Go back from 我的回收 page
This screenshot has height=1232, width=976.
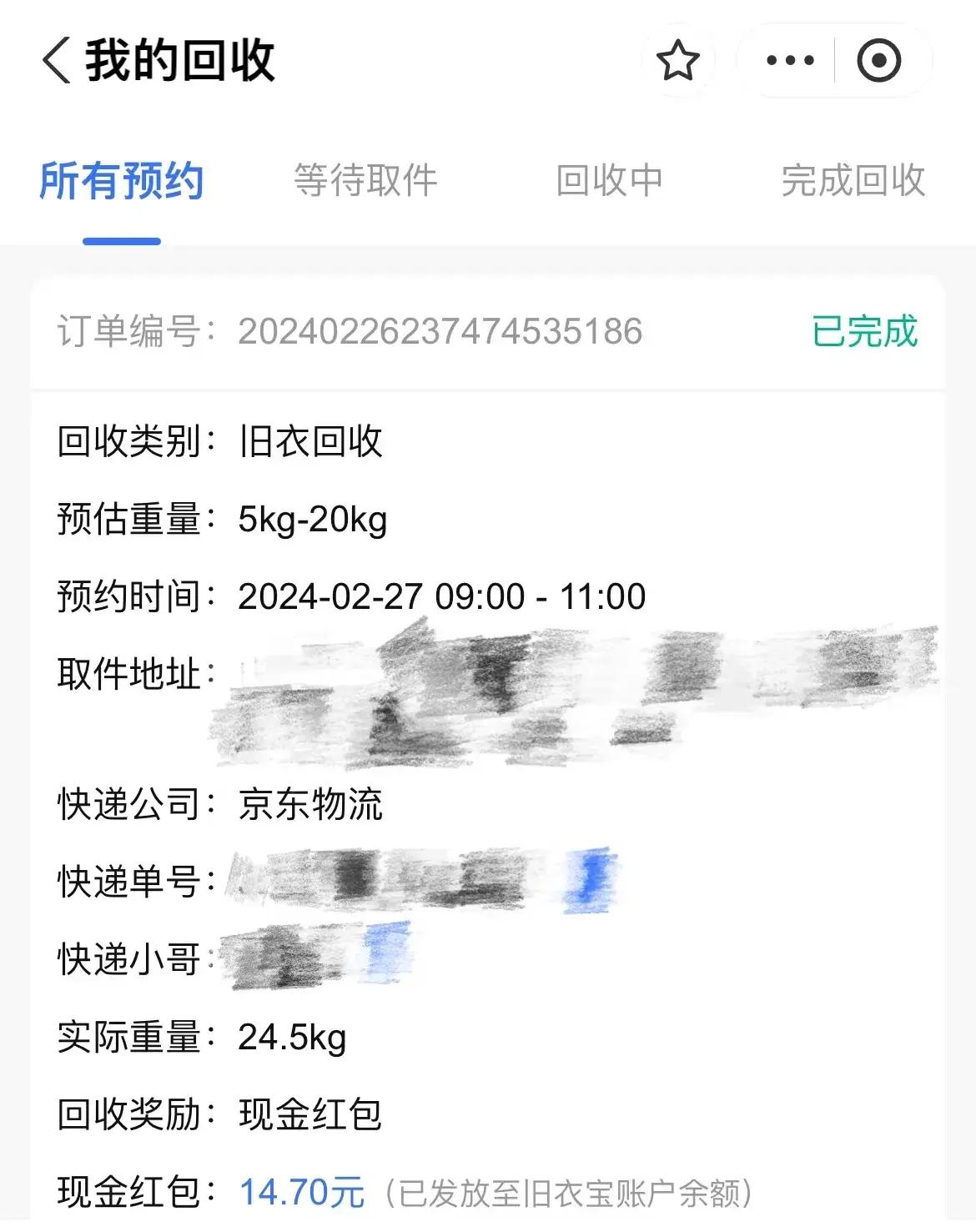(x=57, y=61)
